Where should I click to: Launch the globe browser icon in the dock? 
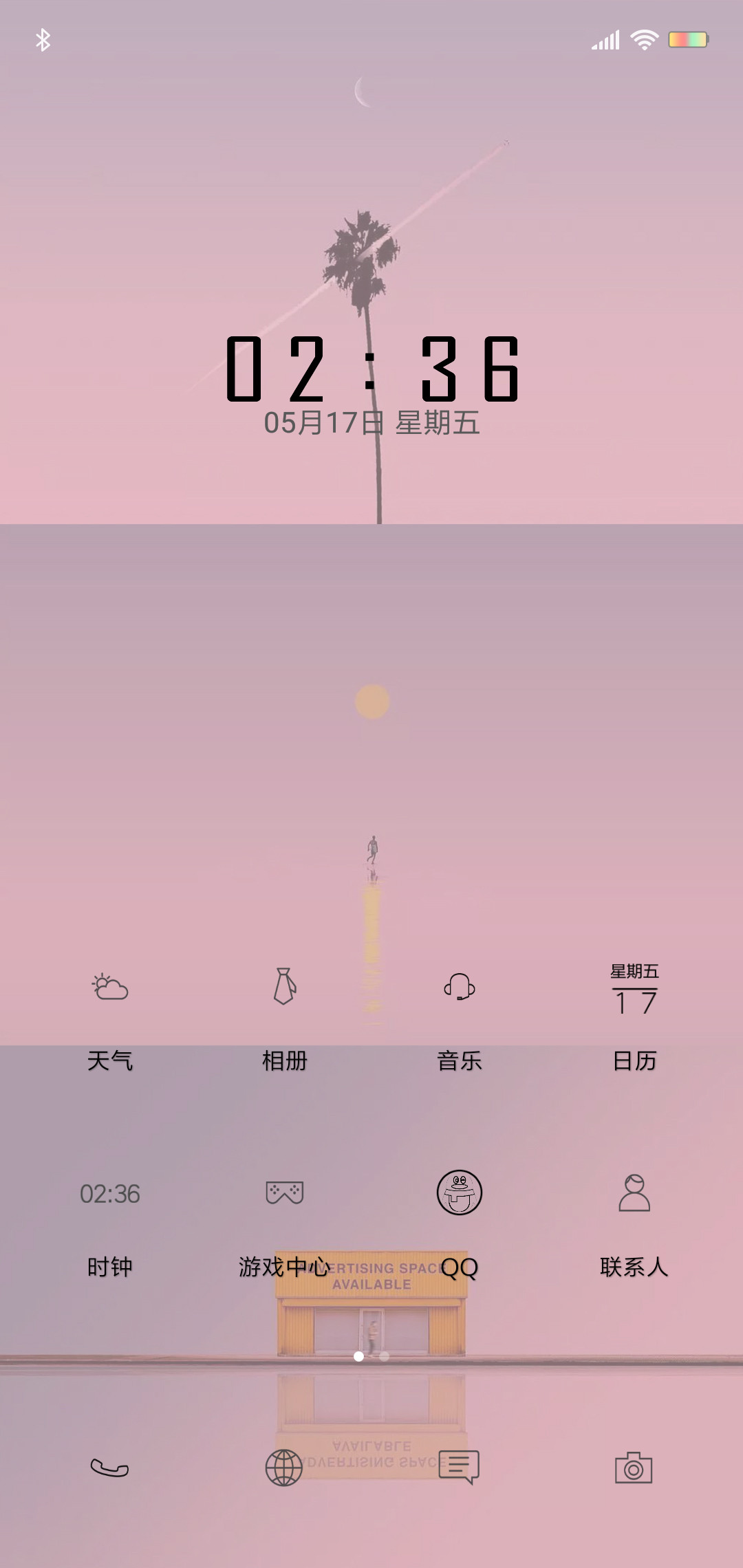(x=284, y=1468)
